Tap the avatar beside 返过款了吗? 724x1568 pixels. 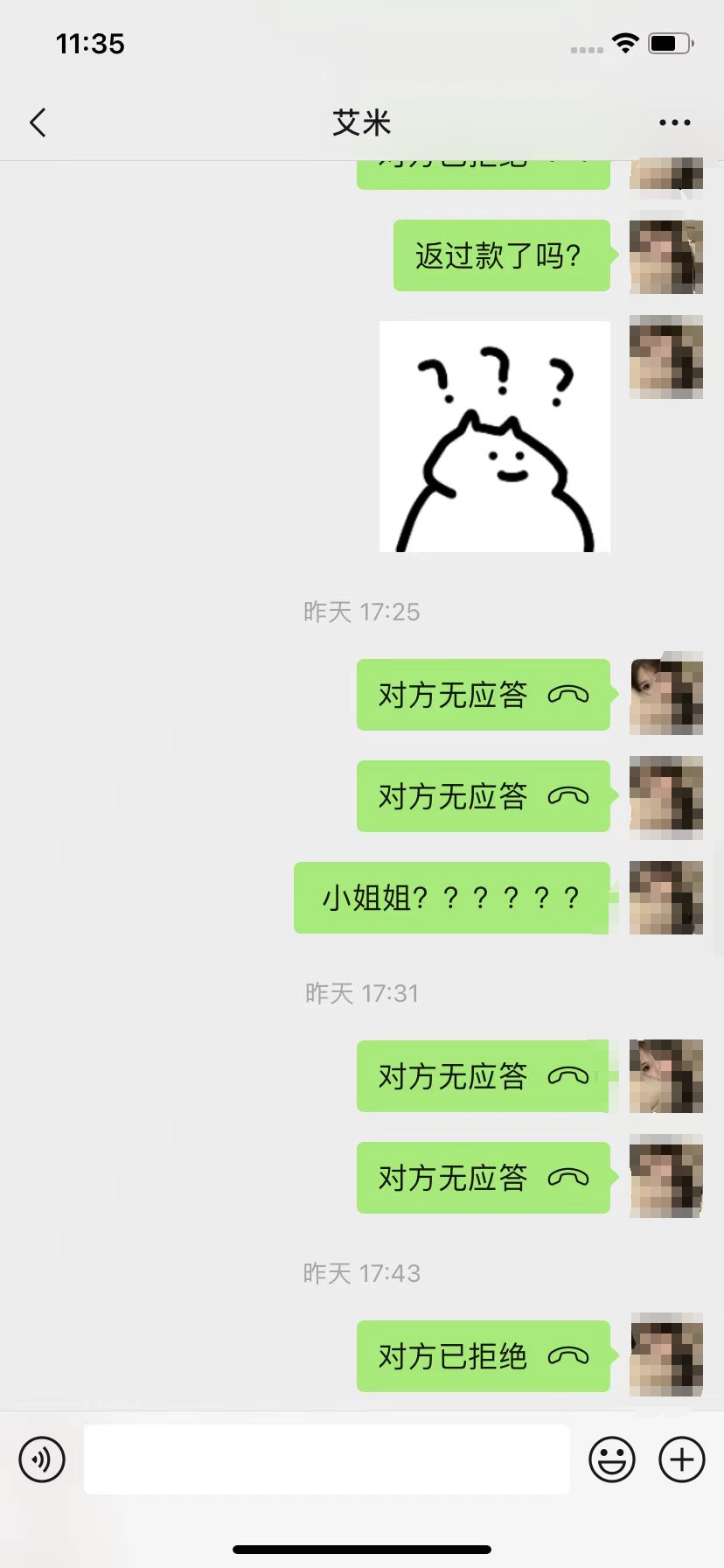pyautogui.click(x=666, y=255)
